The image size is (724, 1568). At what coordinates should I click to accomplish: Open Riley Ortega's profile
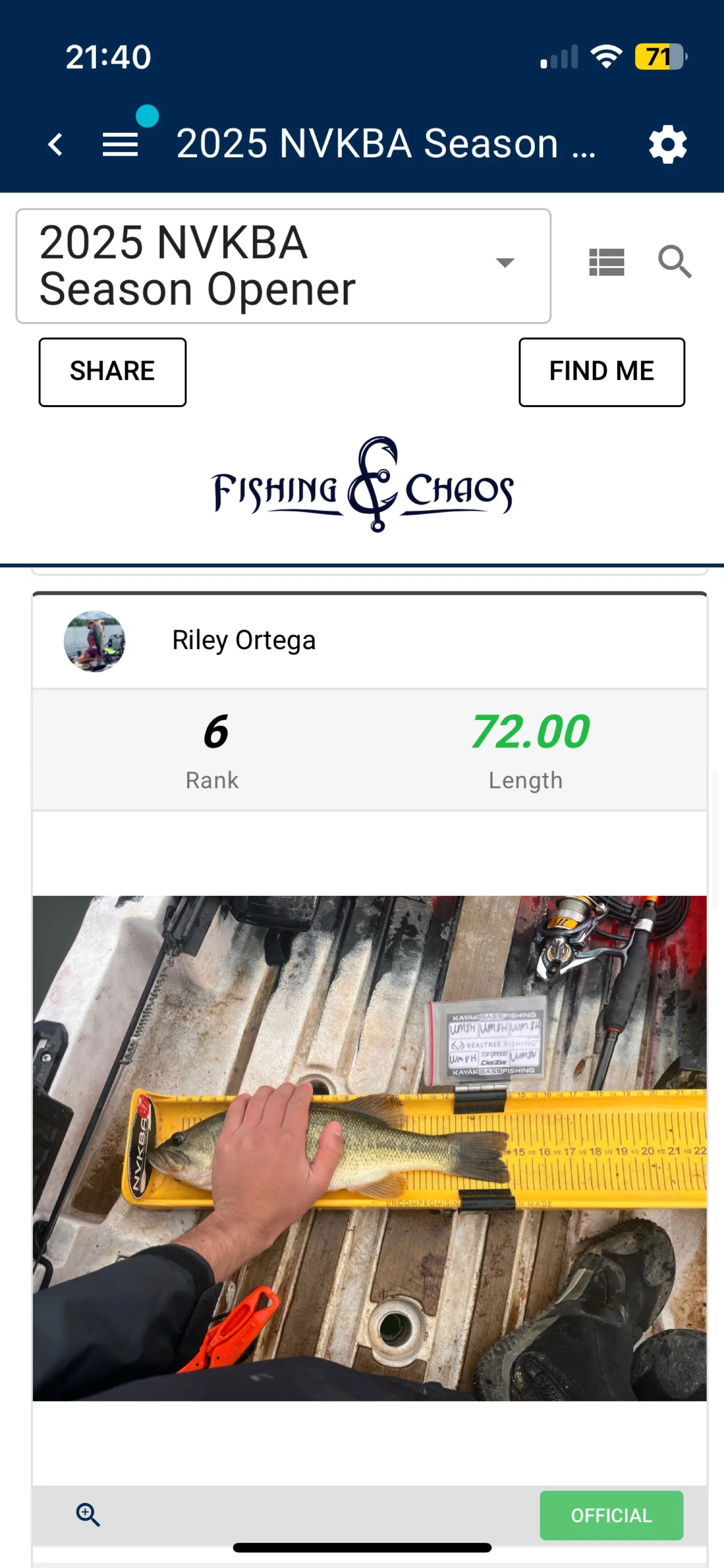click(x=243, y=641)
